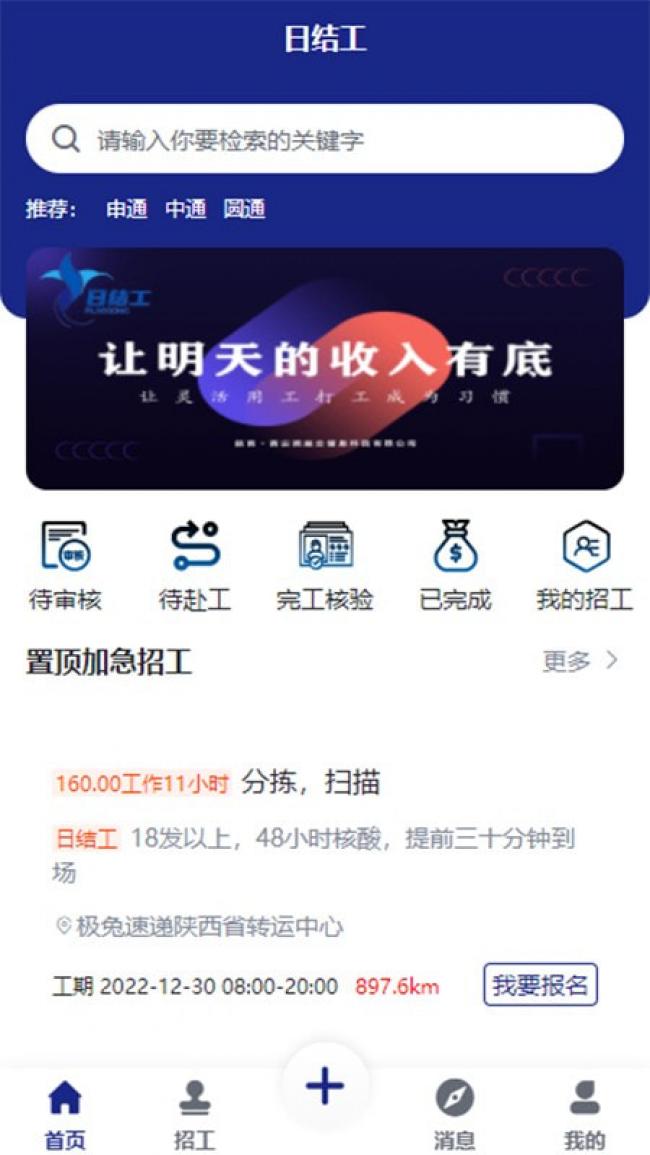Tap 更多 to see more urgent jobs
Screen dimensions: 650x1155
tap(581, 661)
